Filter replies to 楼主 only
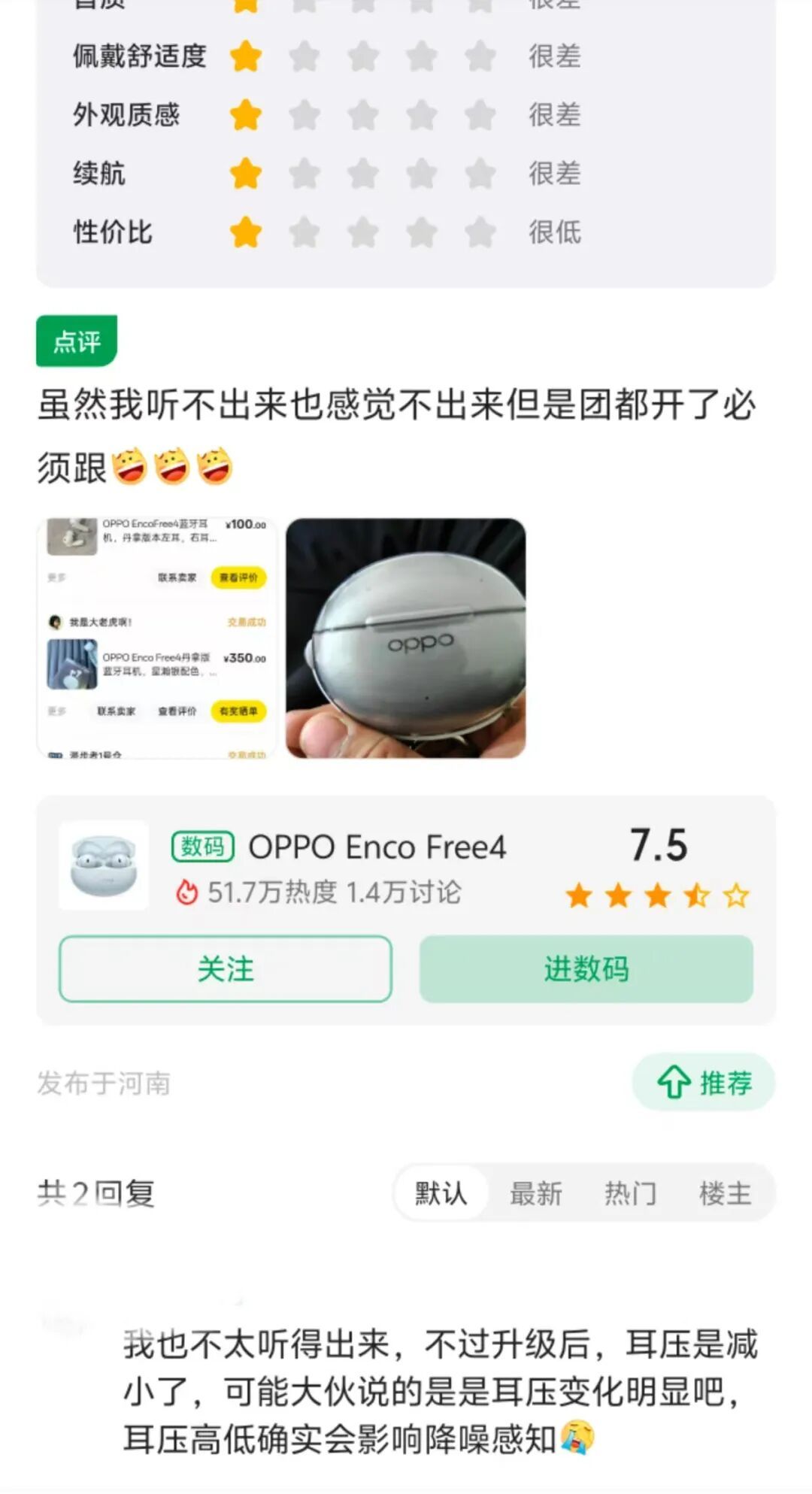Screen dimensions: 812x1494 click(725, 1193)
